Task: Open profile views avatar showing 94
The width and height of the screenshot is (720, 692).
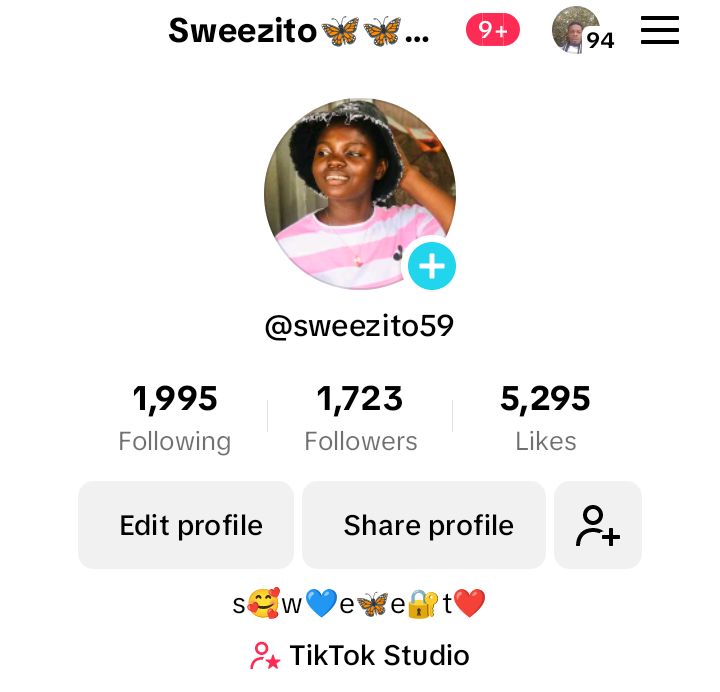Action: click(579, 31)
